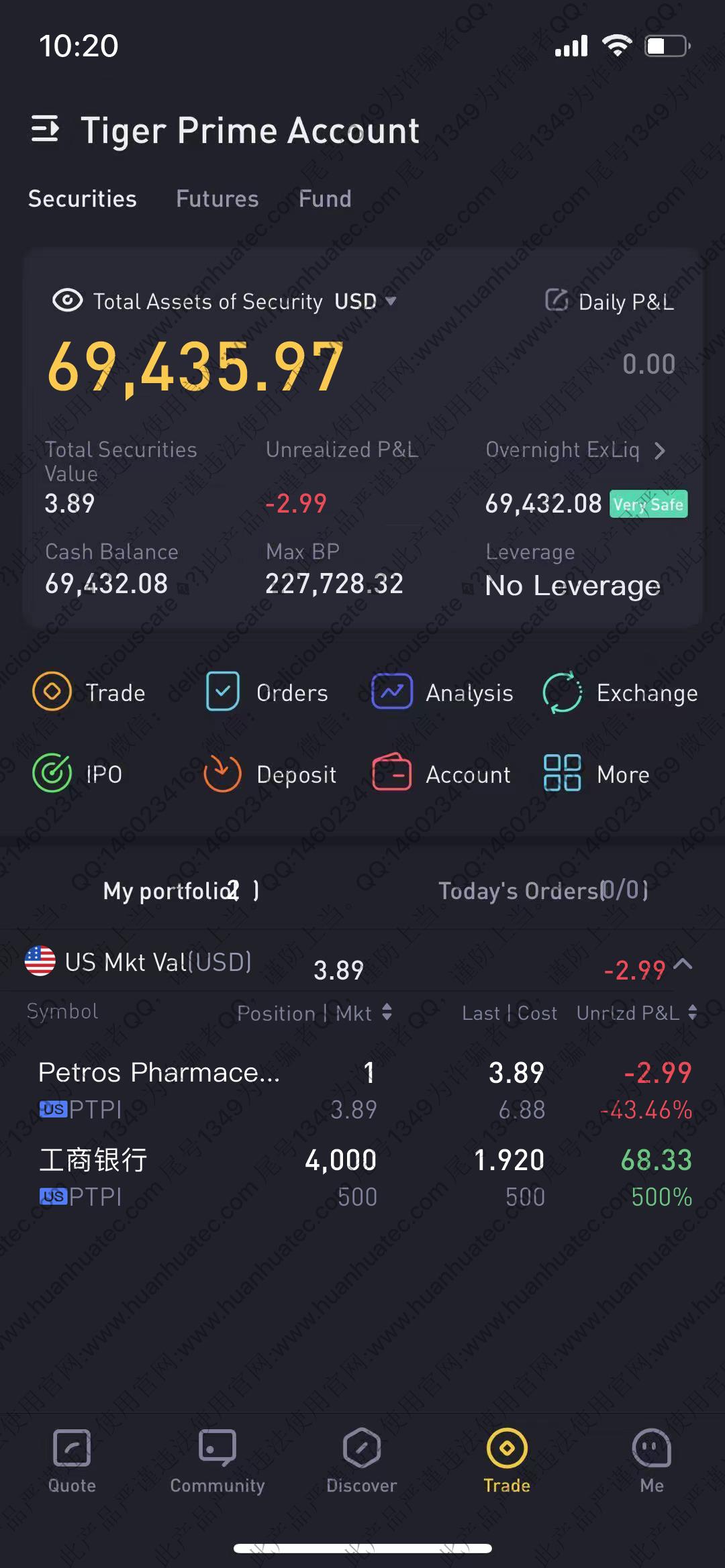Open Account shortcut
This screenshot has width=725, height=1568.
pyautogui.click(x=442, y=774)
